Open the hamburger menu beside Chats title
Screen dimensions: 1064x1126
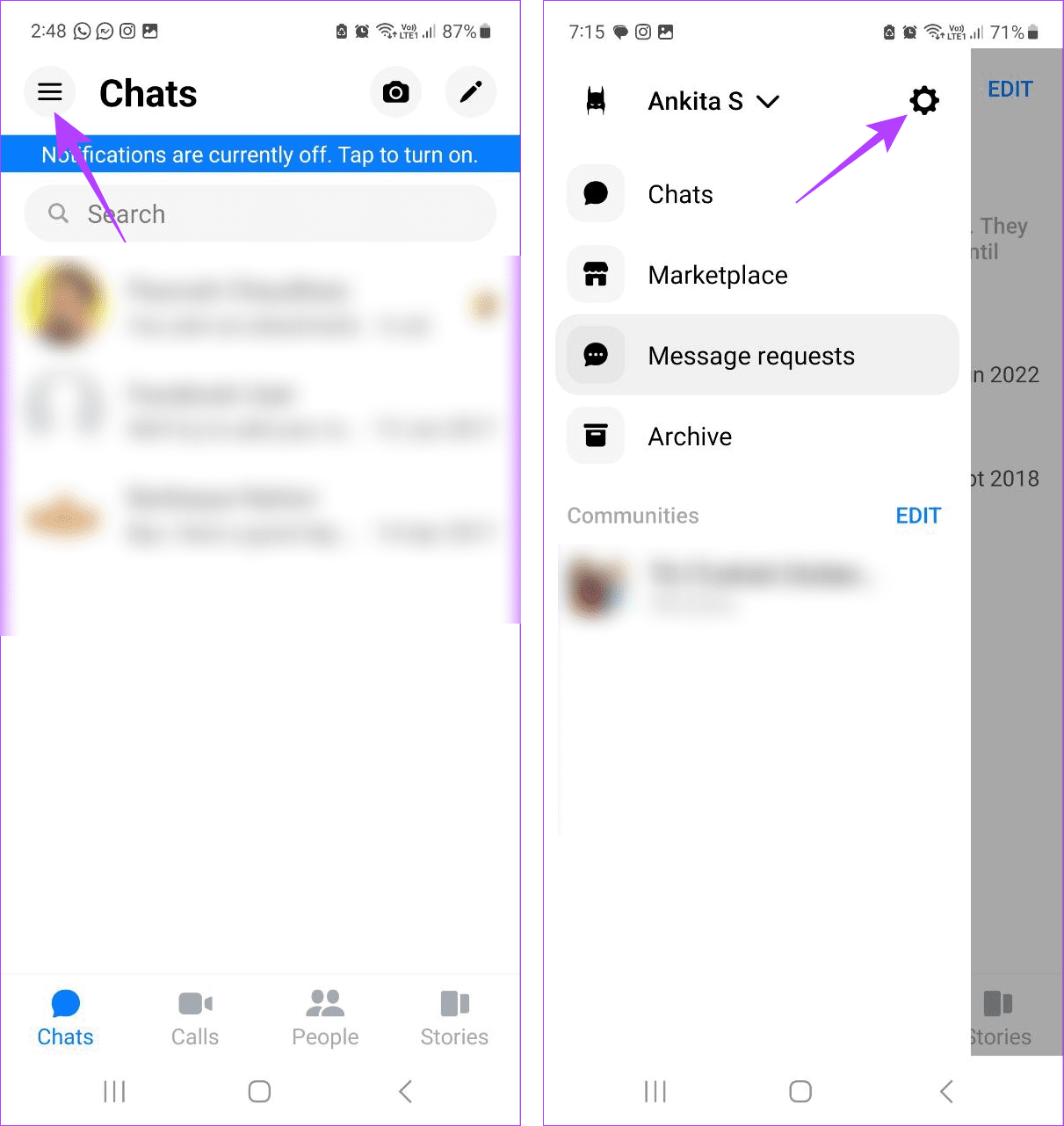(x=50, y=92)
